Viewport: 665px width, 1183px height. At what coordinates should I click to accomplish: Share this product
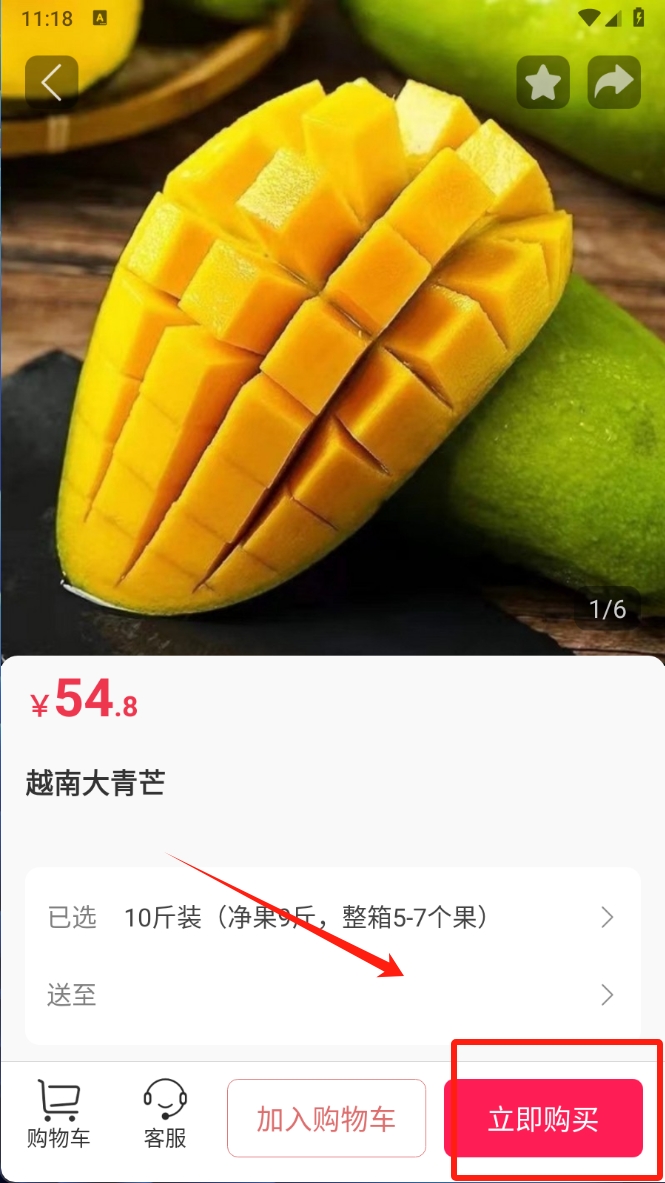tap(614, 82)
